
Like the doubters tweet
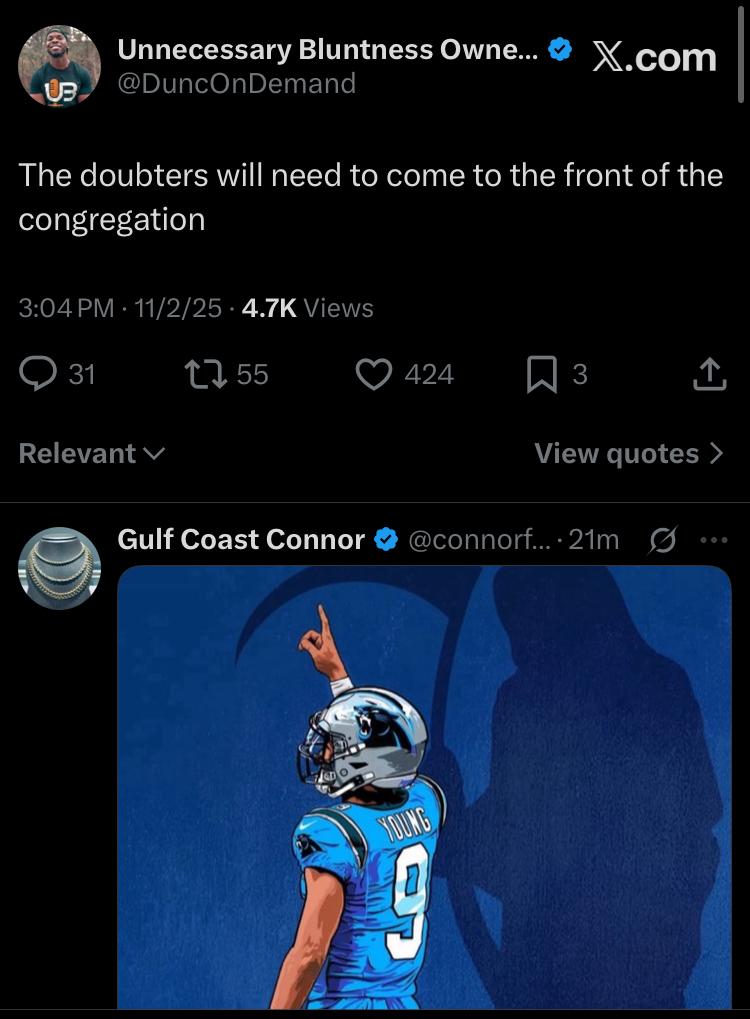(374, 374)
